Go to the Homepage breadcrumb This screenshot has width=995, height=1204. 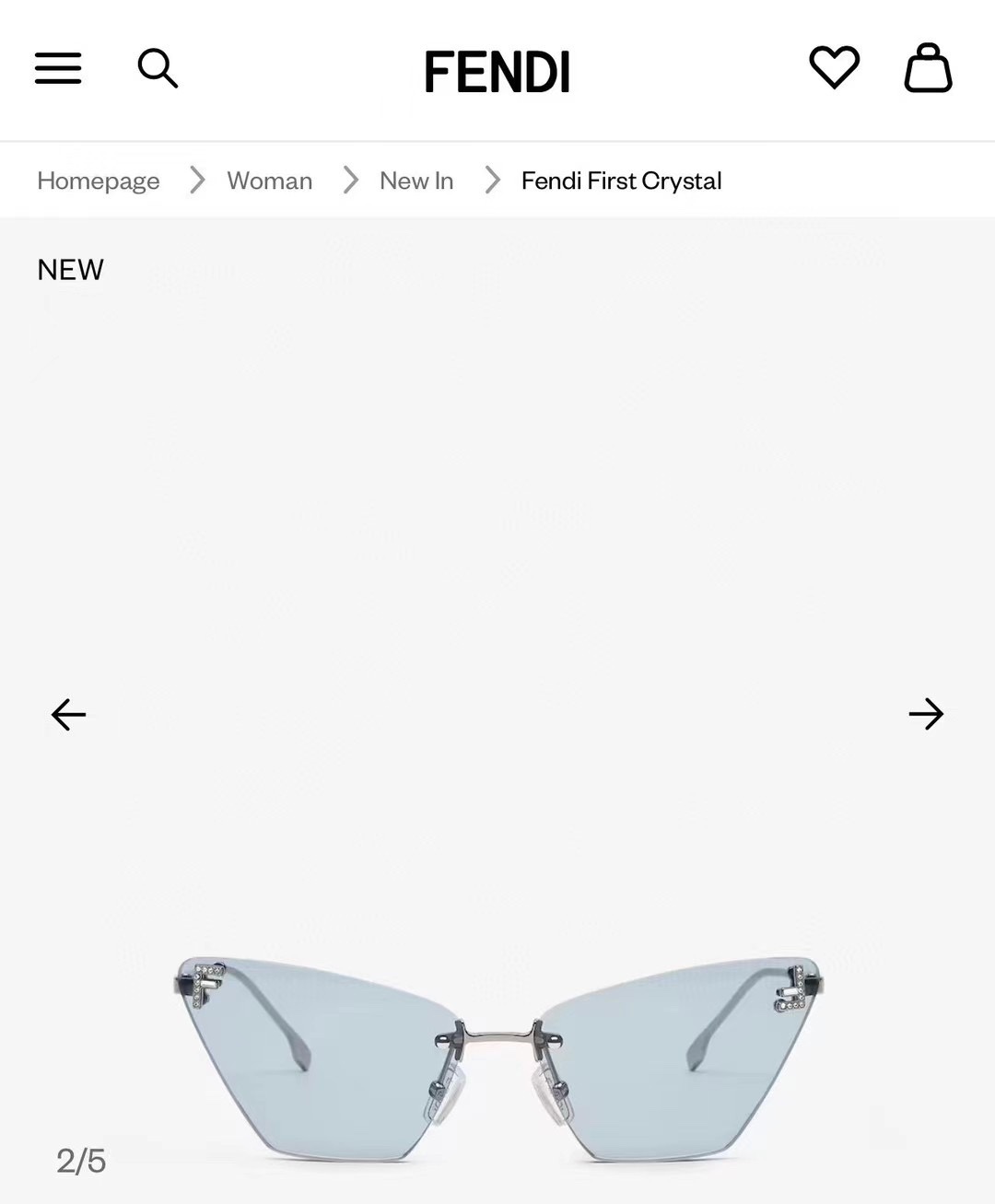99,181
